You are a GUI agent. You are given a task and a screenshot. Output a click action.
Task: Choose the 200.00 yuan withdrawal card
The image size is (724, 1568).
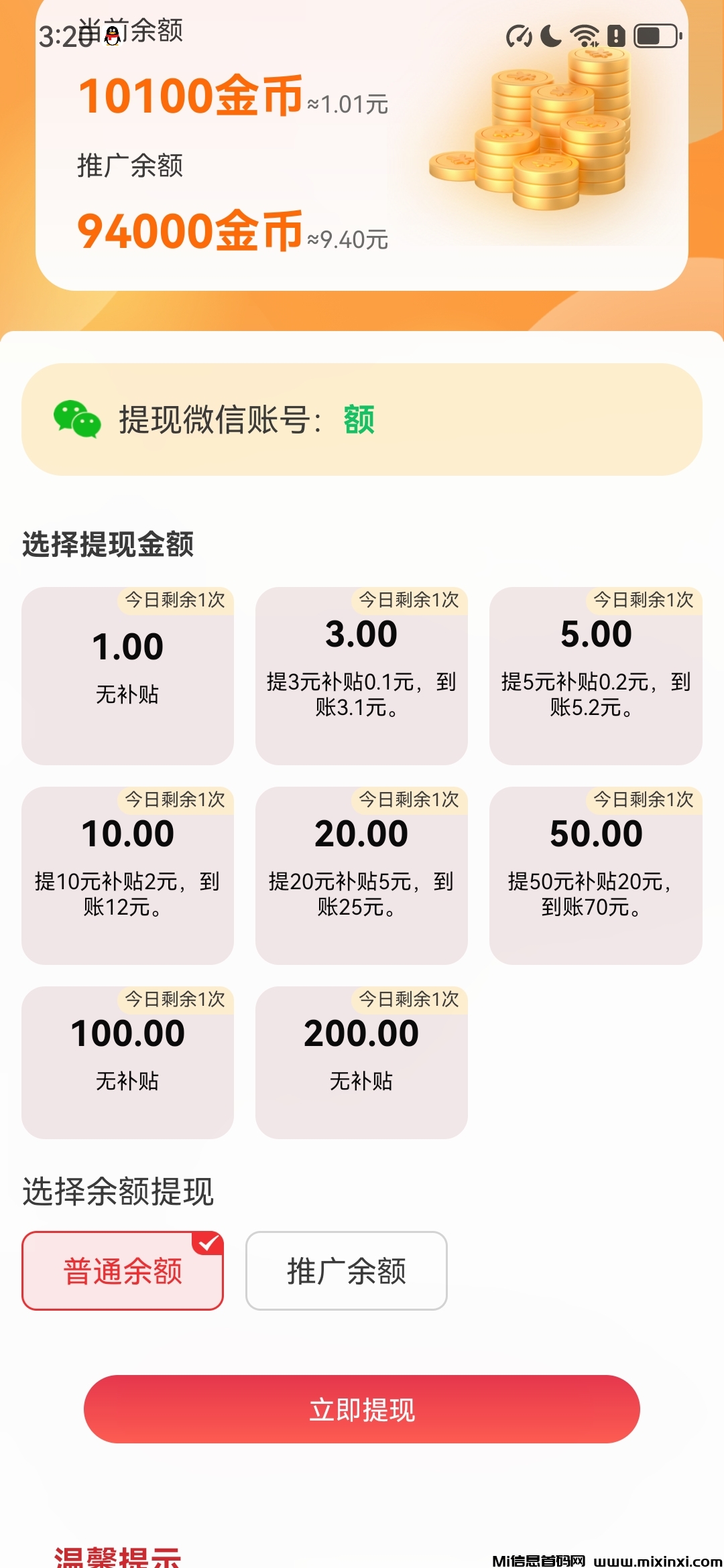click(361, 1062)
